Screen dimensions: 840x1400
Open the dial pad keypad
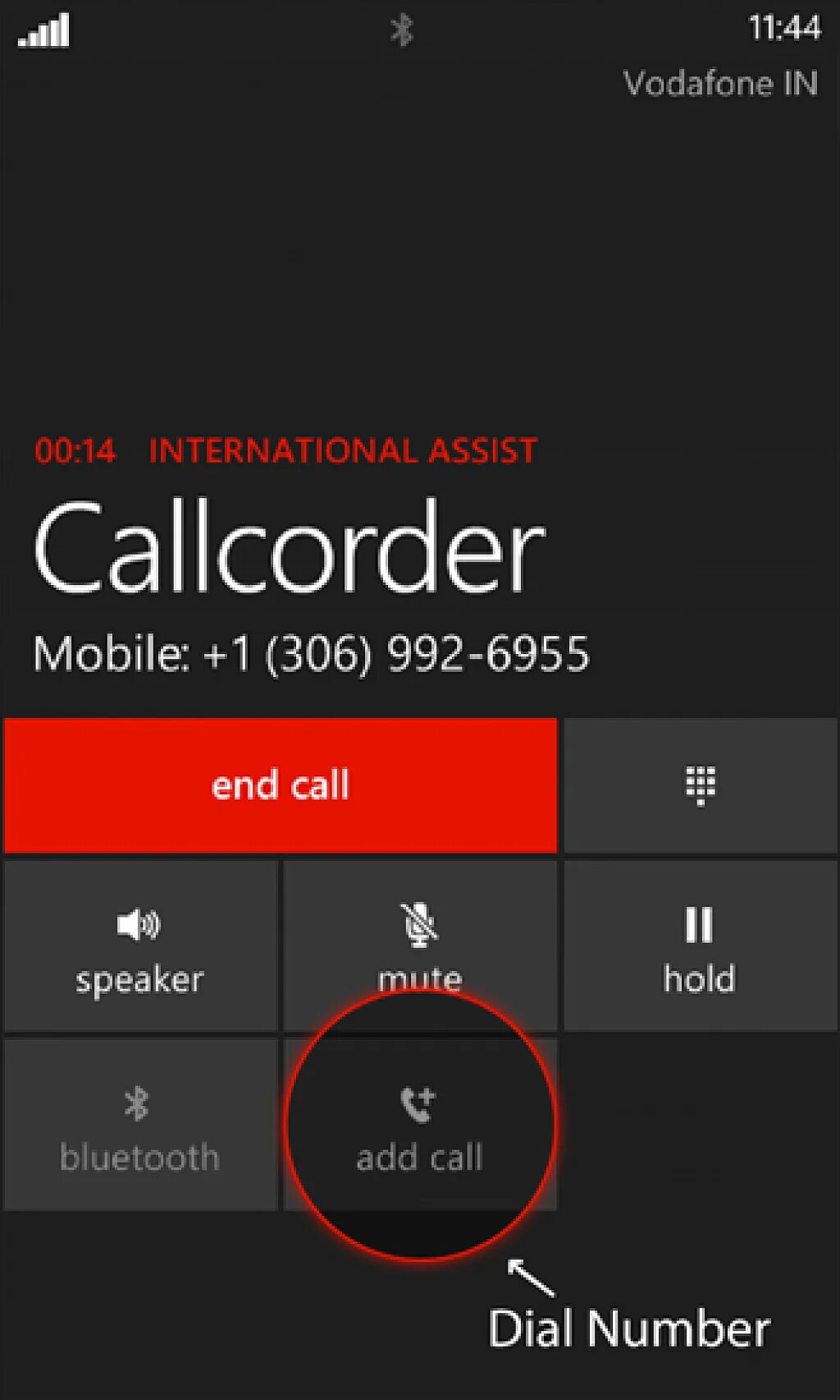701,785
